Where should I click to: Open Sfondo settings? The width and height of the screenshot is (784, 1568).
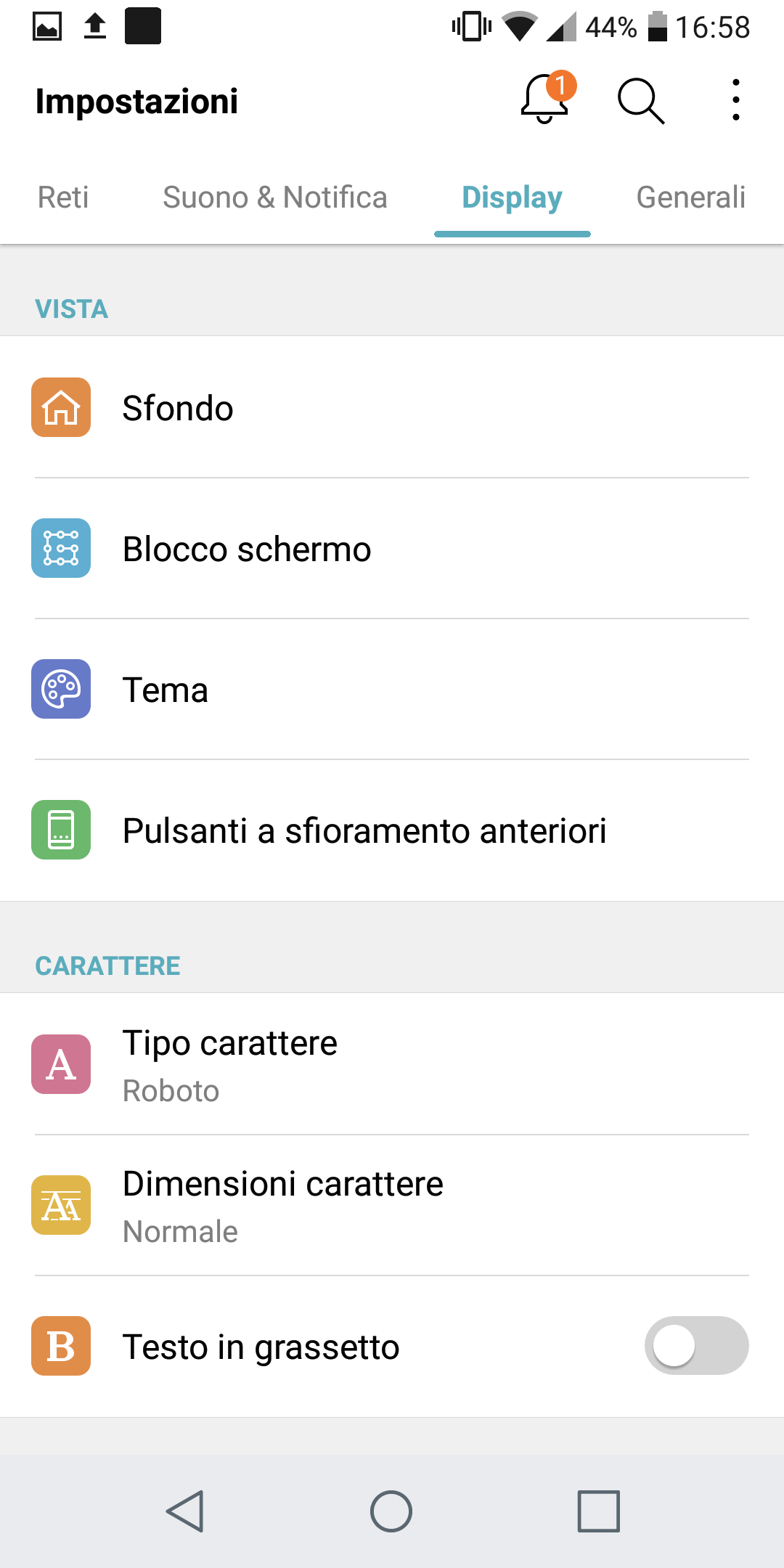[x=392, y=408]
